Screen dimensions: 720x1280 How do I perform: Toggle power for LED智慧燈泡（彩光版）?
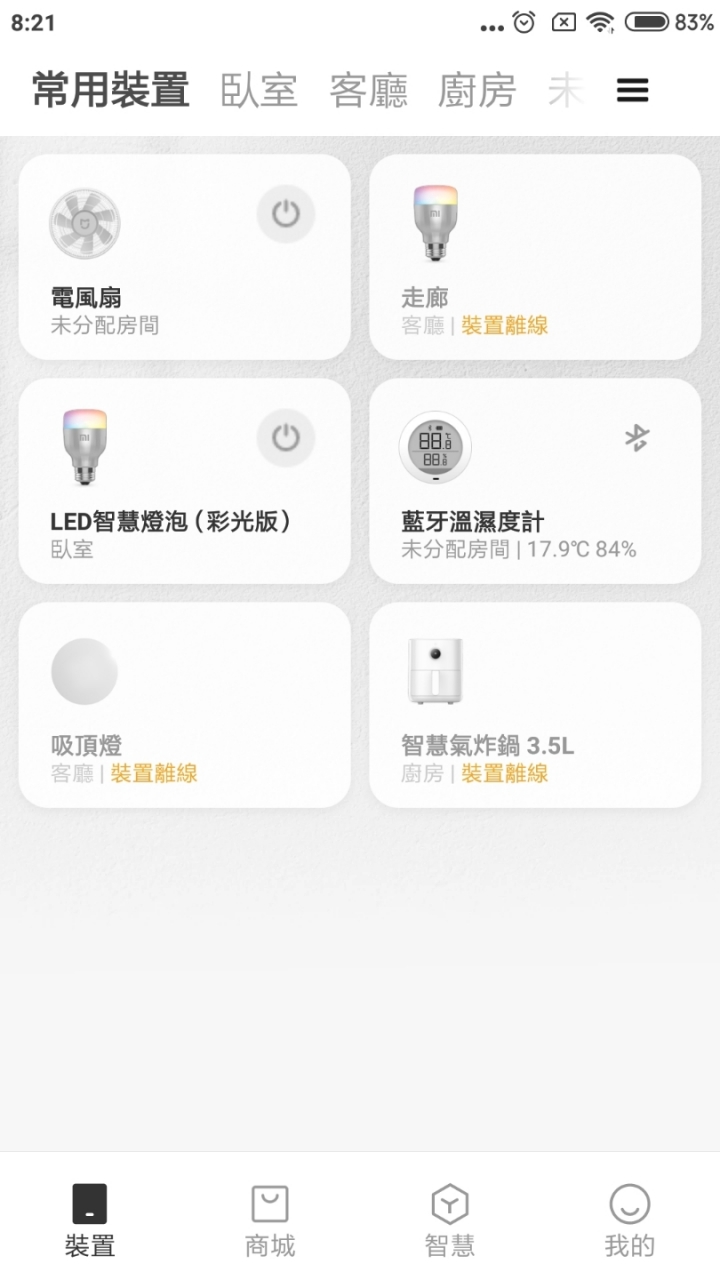pos(286,438)
